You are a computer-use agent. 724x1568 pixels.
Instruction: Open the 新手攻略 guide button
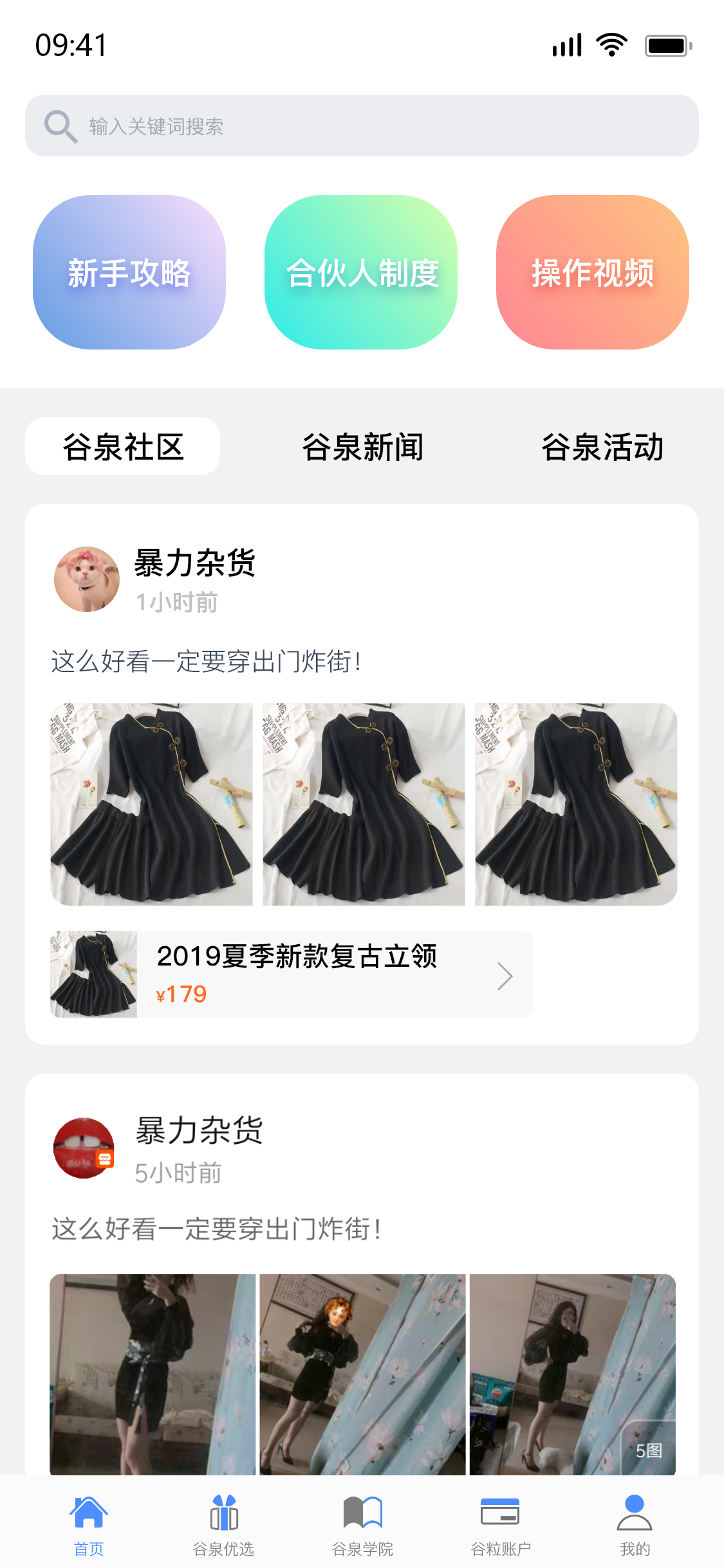tap(129, 272)
